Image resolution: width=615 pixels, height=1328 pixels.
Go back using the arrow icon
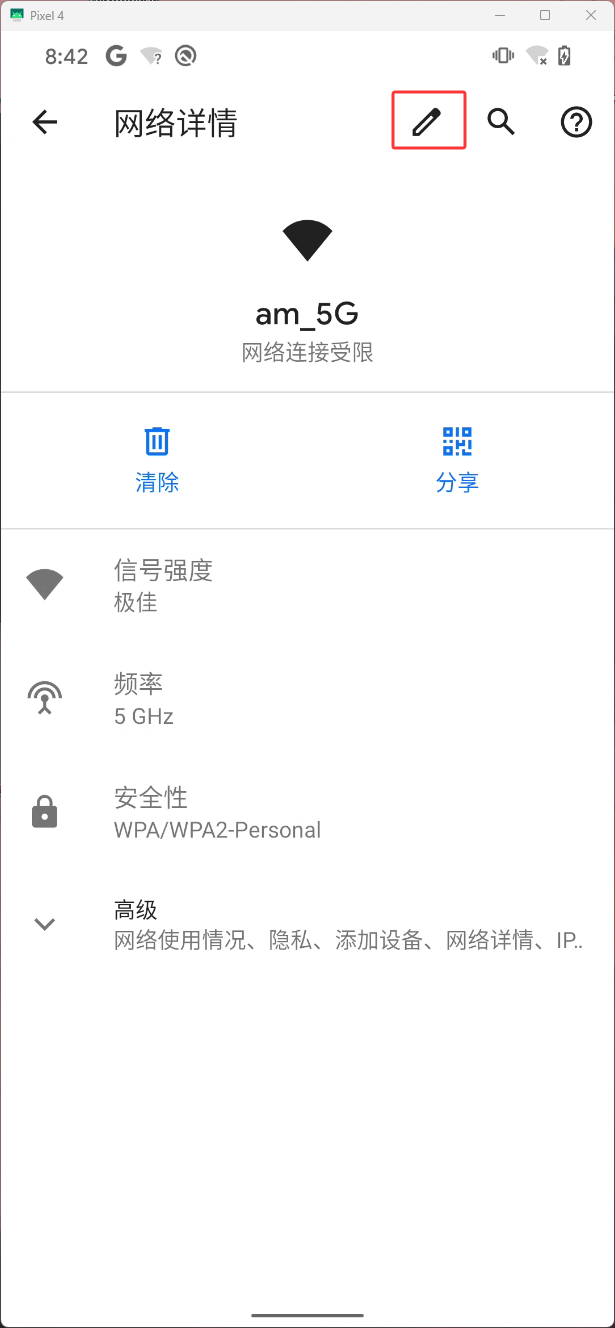(45, 122)
